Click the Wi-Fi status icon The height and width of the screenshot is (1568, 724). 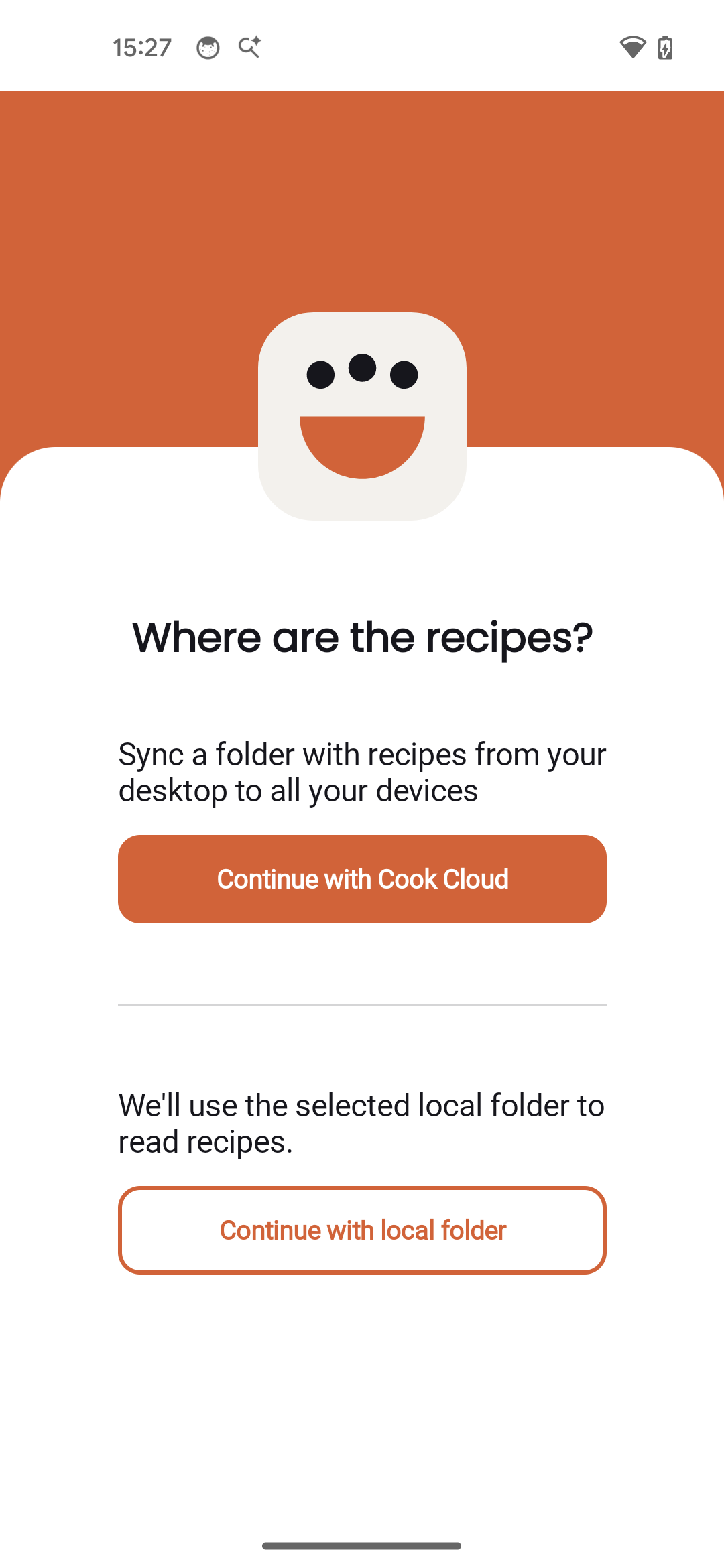pos(632,47)
